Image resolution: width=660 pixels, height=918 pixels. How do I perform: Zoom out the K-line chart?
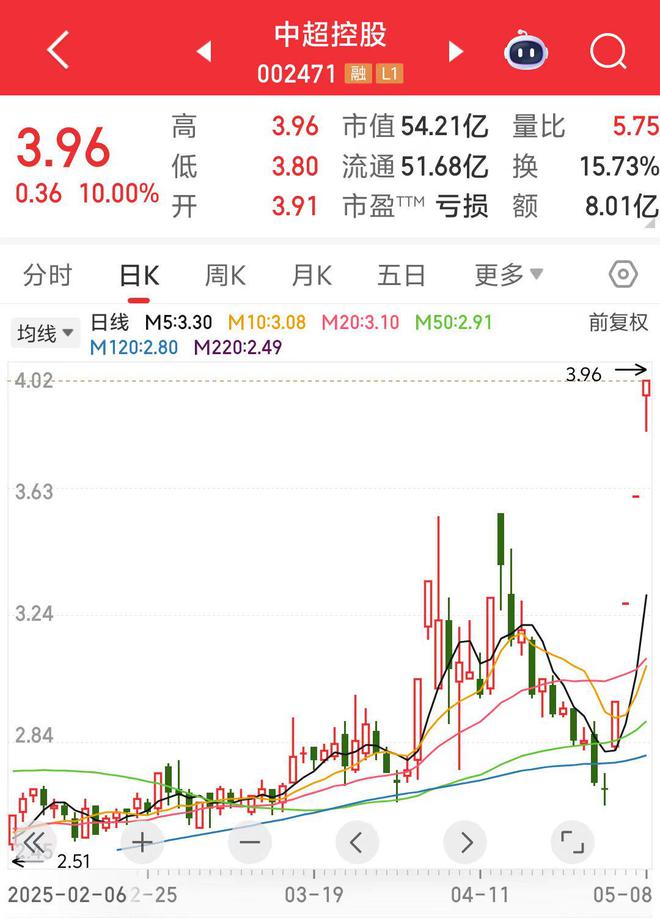point(249,842)
